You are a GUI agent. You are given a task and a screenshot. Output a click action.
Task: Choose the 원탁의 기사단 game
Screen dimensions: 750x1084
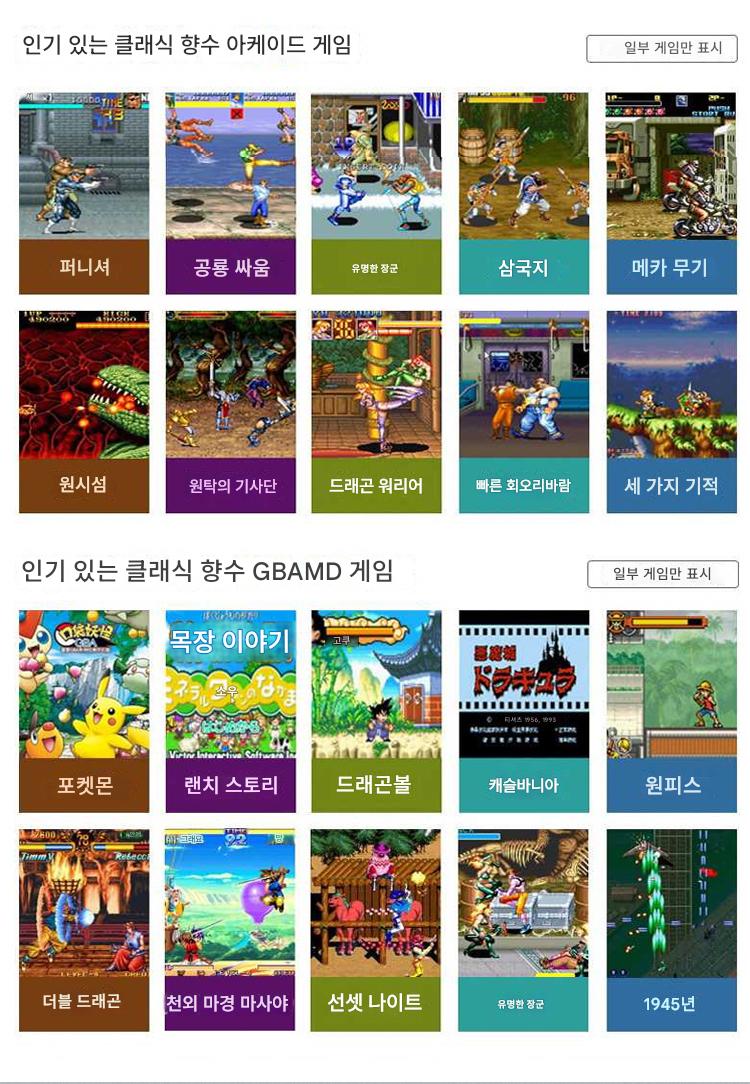[x=230, y=412]
